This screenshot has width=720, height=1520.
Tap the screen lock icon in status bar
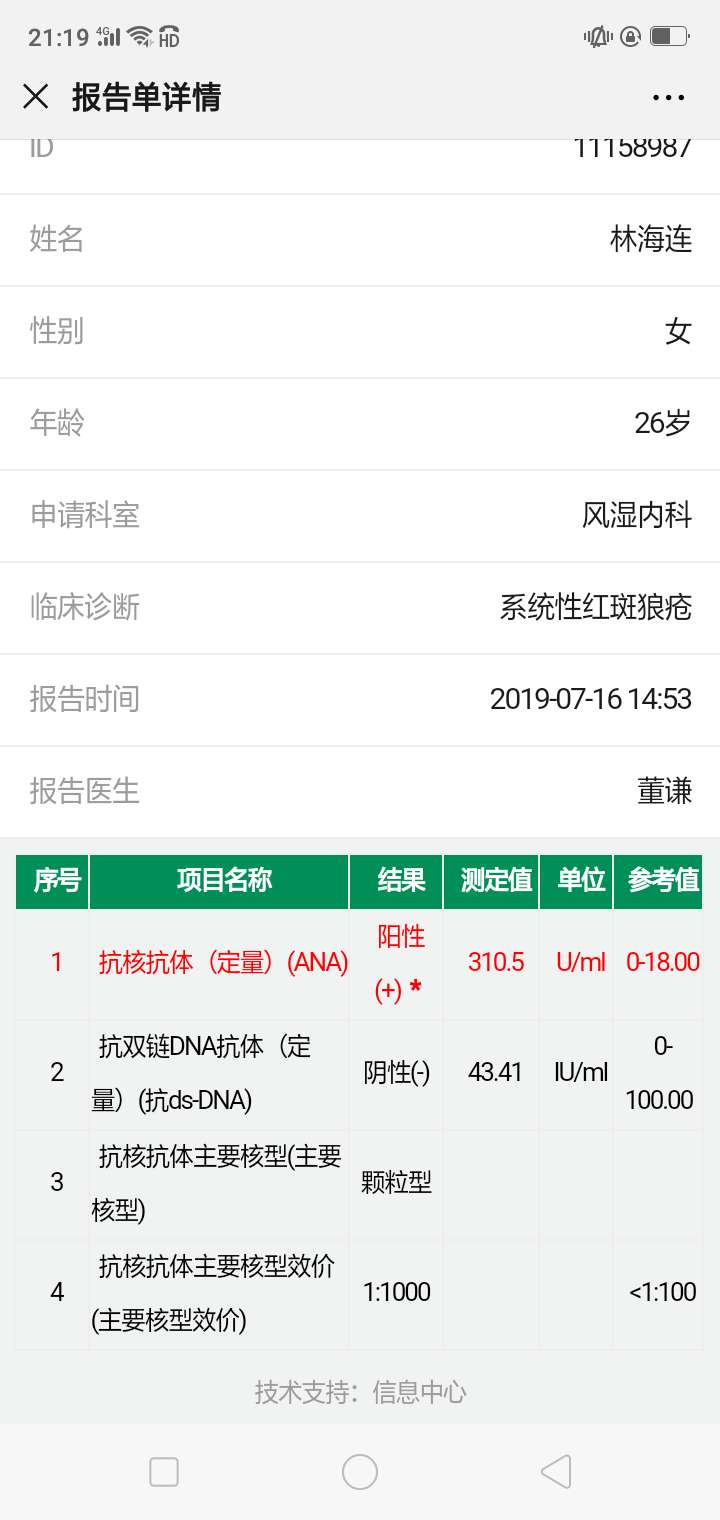coord(628,36)
